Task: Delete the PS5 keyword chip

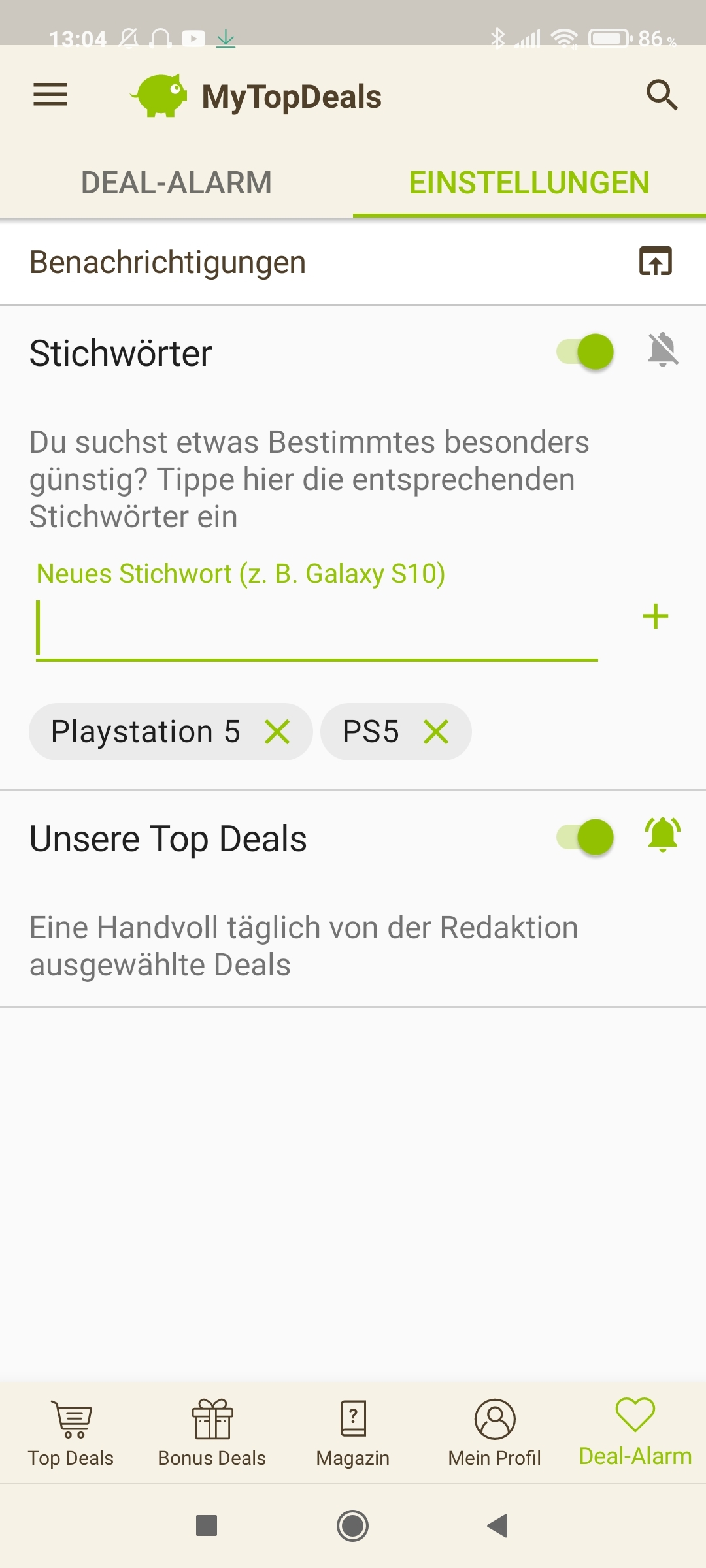Action: (x=436, y=732)
